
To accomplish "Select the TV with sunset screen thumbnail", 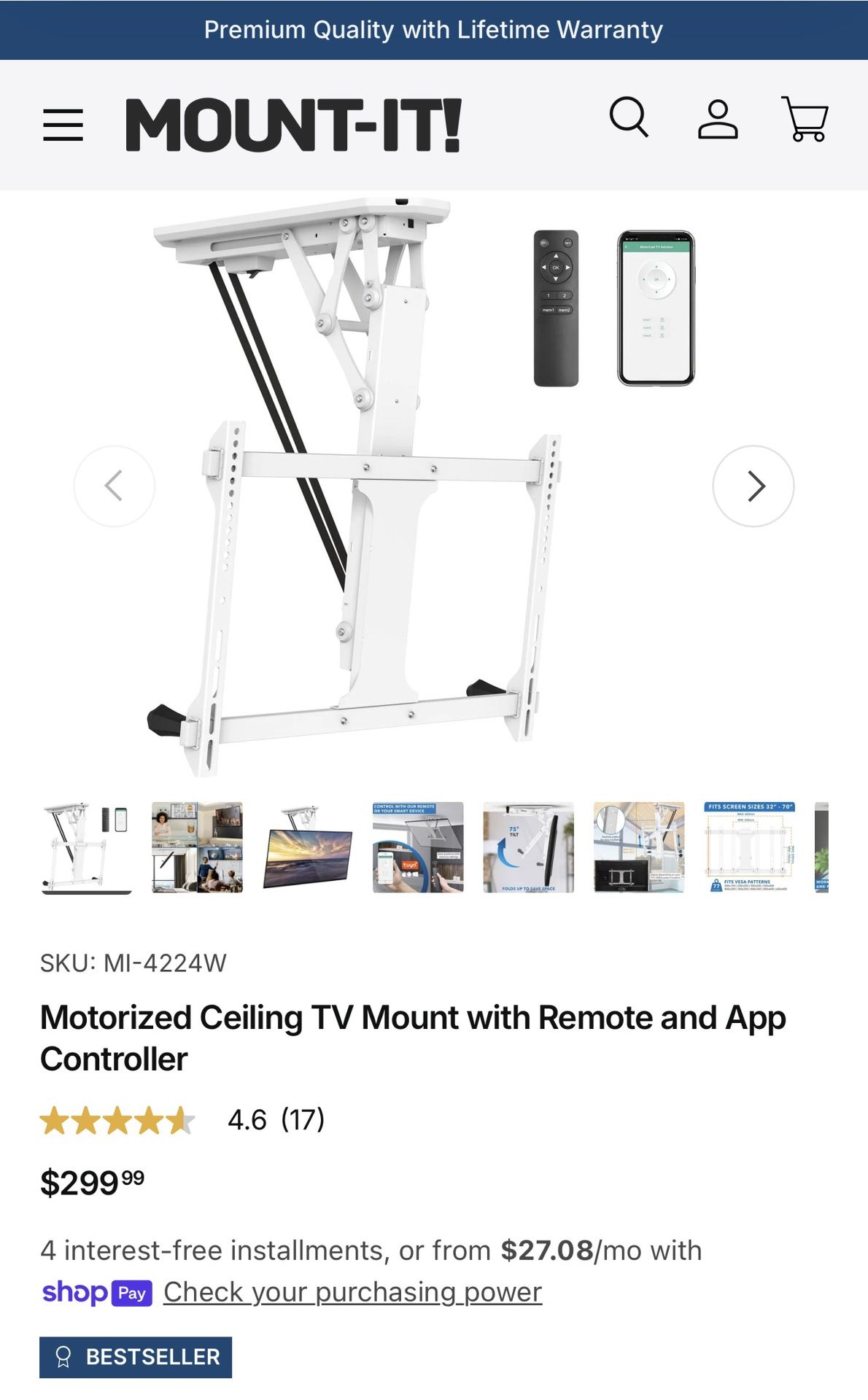I will (308, 847).
